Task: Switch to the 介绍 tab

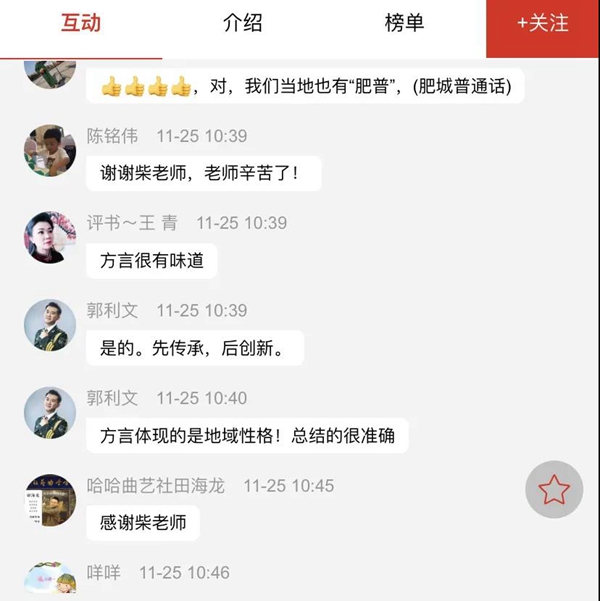Action: 243,23
